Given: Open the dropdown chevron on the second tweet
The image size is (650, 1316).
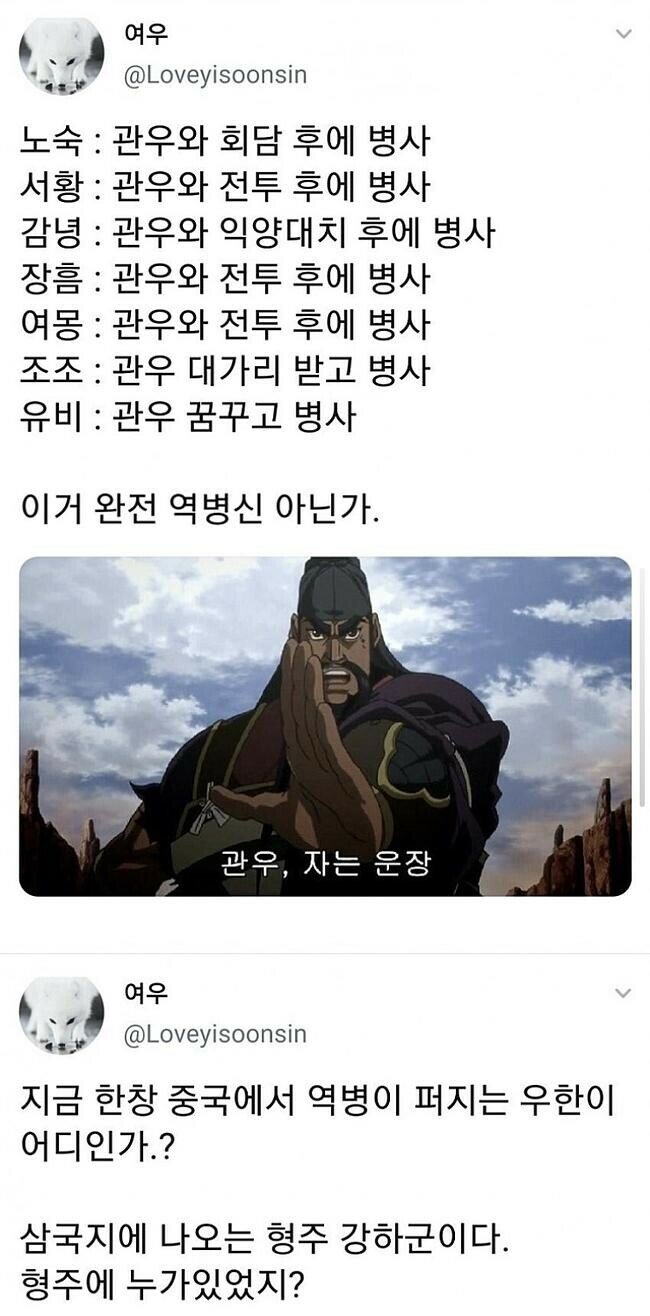Looking at the screenshot, I should pyautogui.click(x=623, y=993).
